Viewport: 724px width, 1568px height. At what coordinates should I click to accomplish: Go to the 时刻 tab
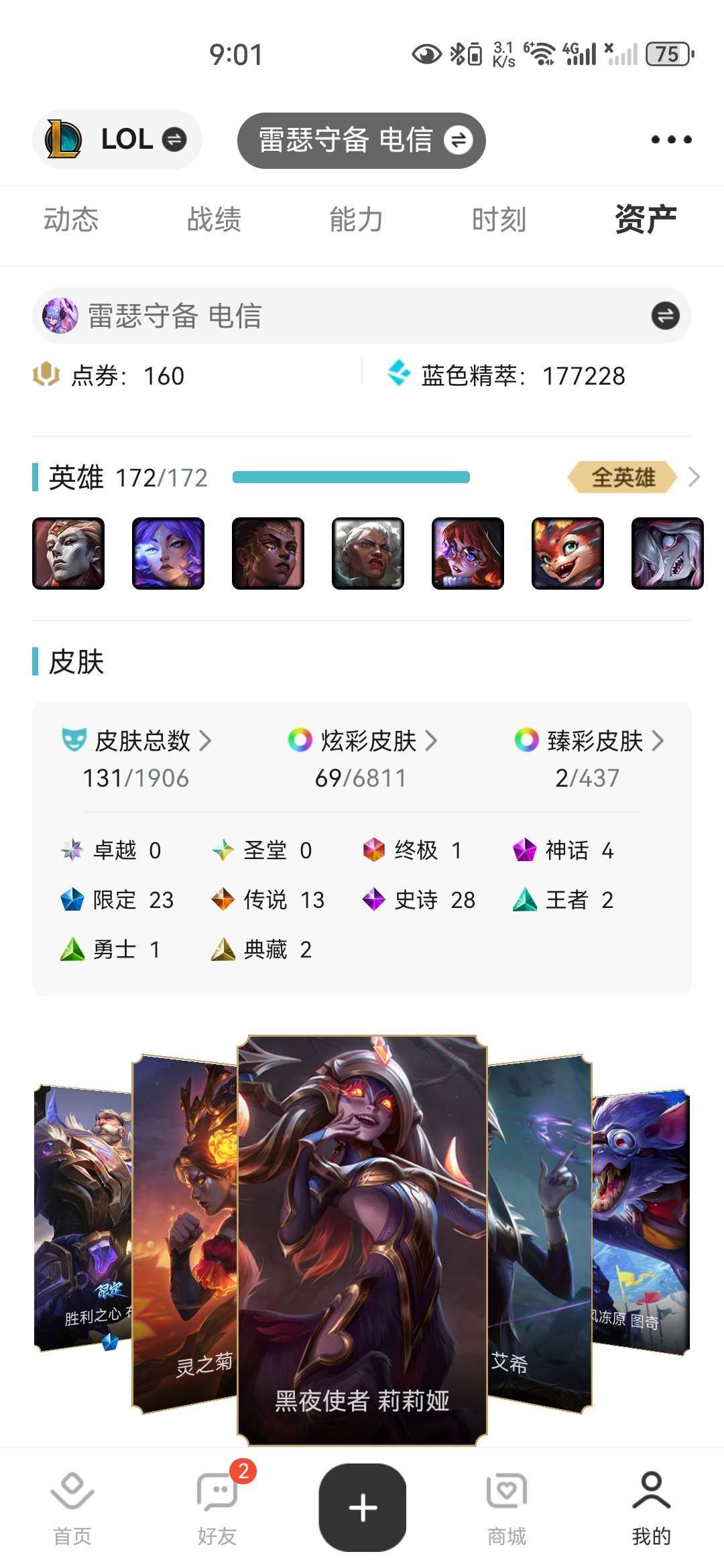coord(499,220)
